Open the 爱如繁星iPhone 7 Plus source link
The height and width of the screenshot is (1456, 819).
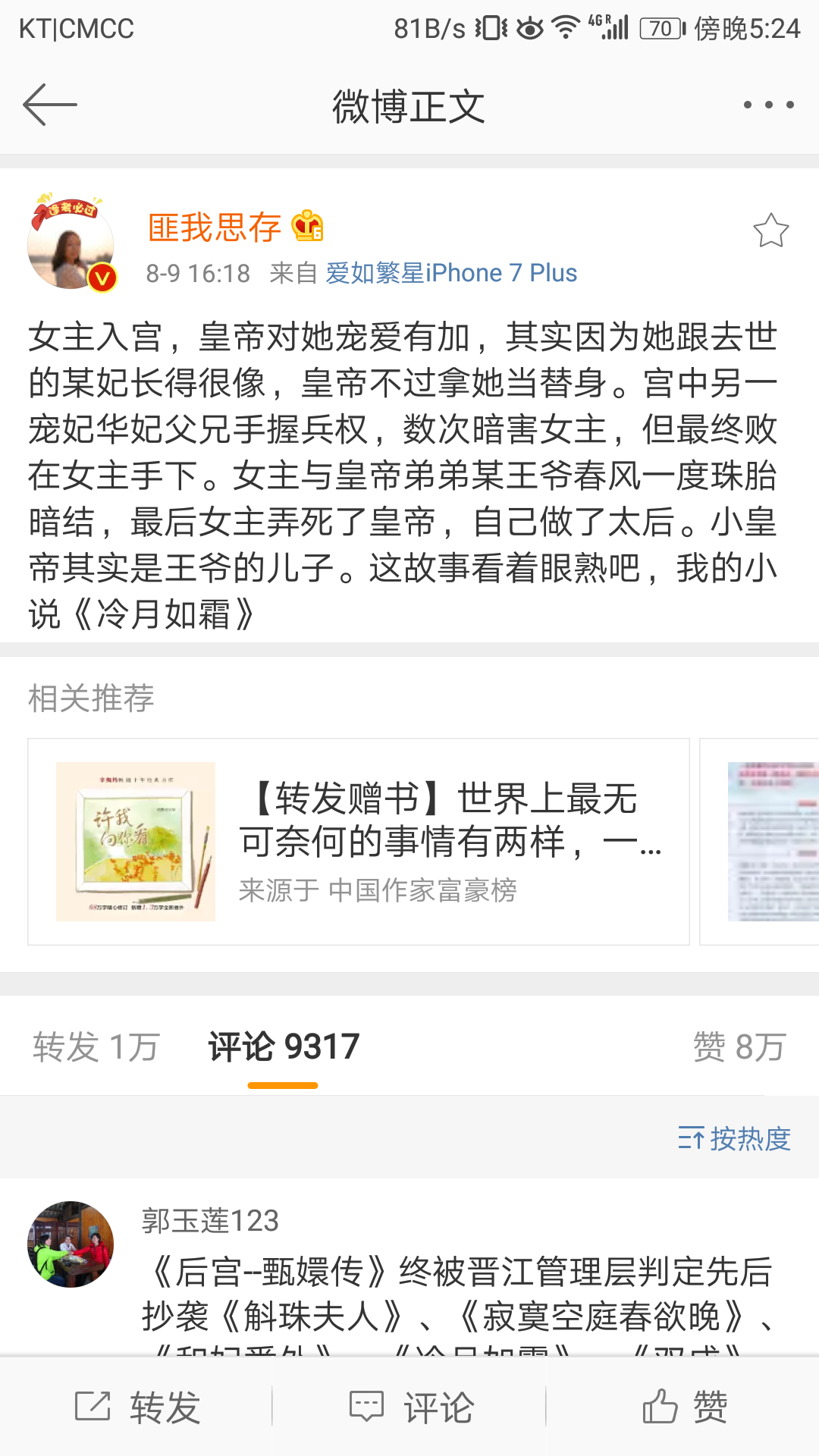(x=451, y=273)
